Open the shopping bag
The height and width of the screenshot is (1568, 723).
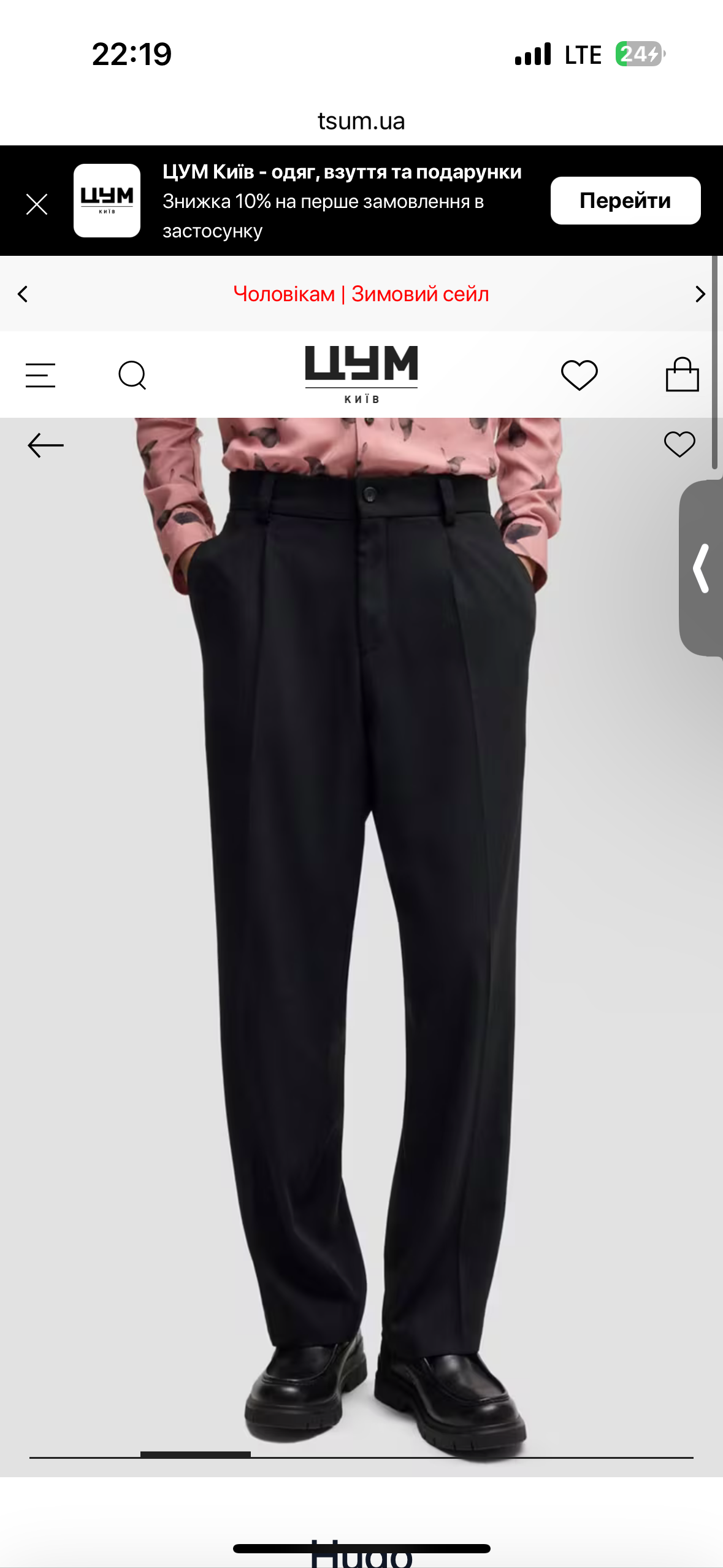coord(682,375)
